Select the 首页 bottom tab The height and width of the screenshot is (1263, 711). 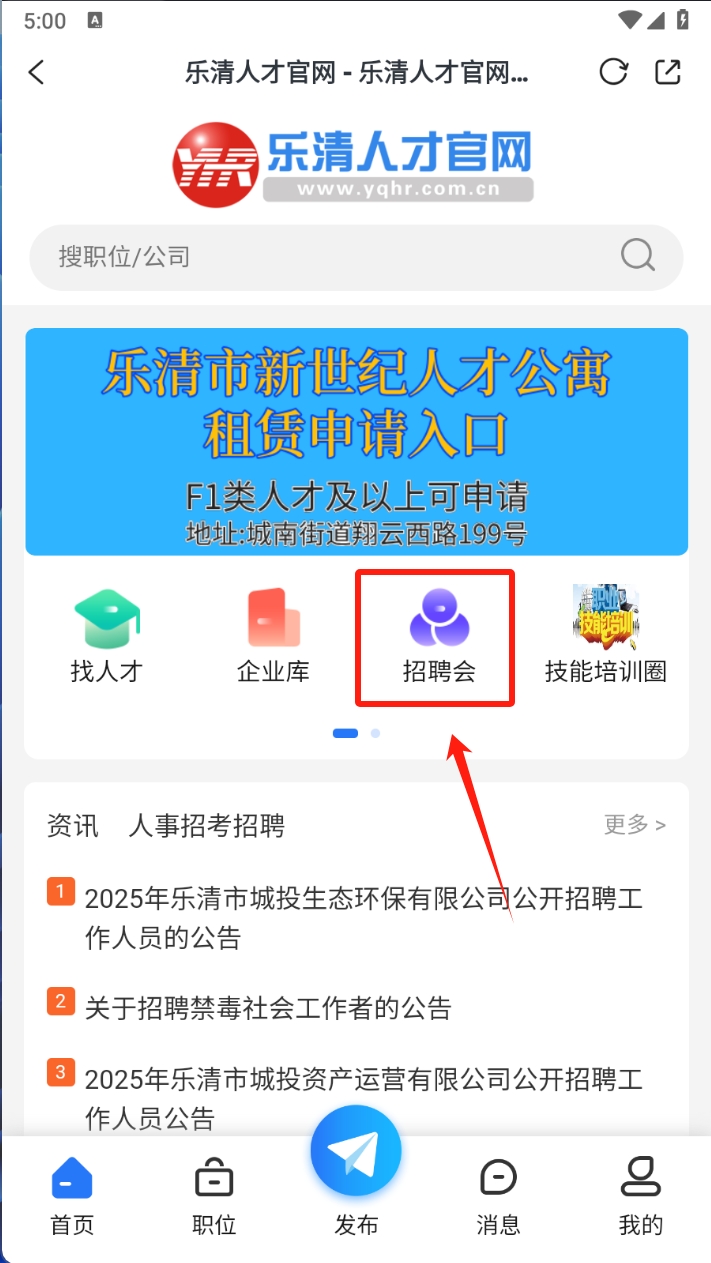pyautogui.click(x=72, y=1198)
